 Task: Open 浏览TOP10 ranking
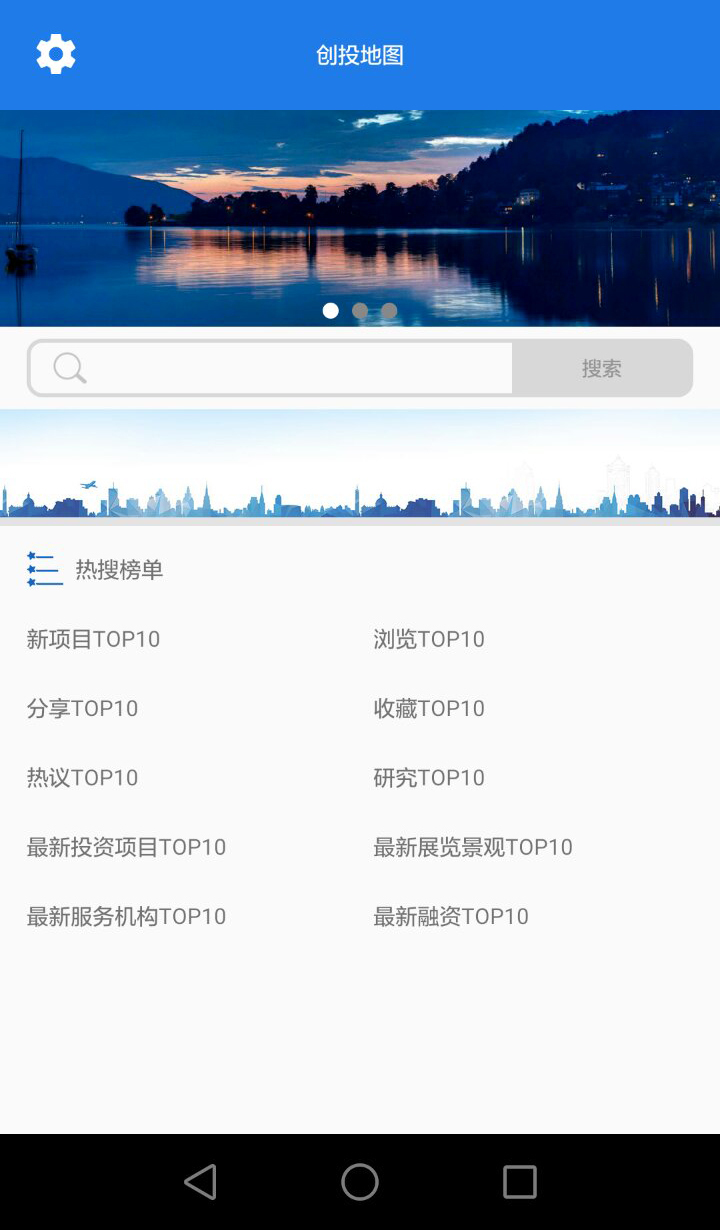coord(429,639)
